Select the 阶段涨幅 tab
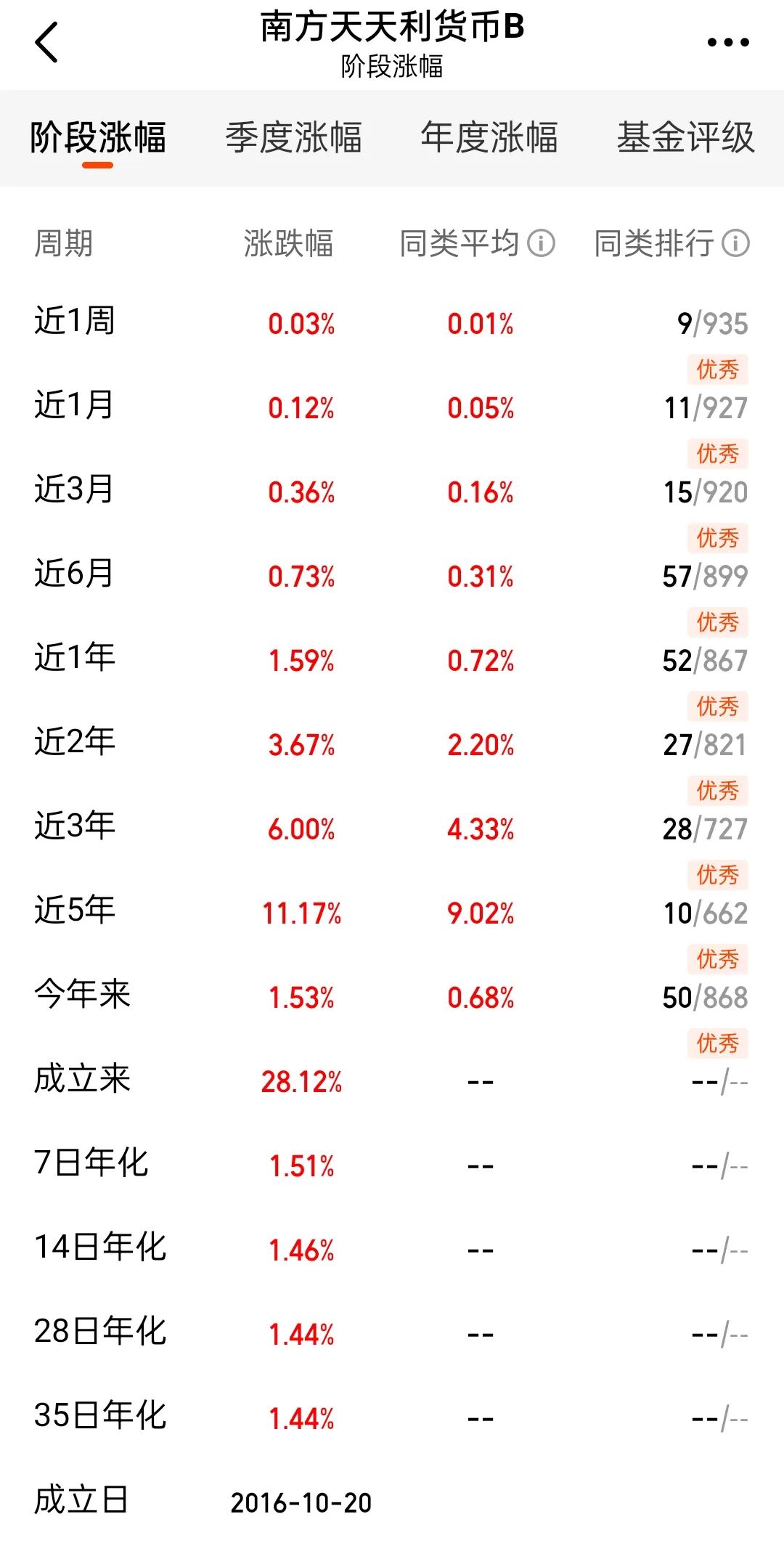Screen dimensions: 784x1543 coord(98,137)
